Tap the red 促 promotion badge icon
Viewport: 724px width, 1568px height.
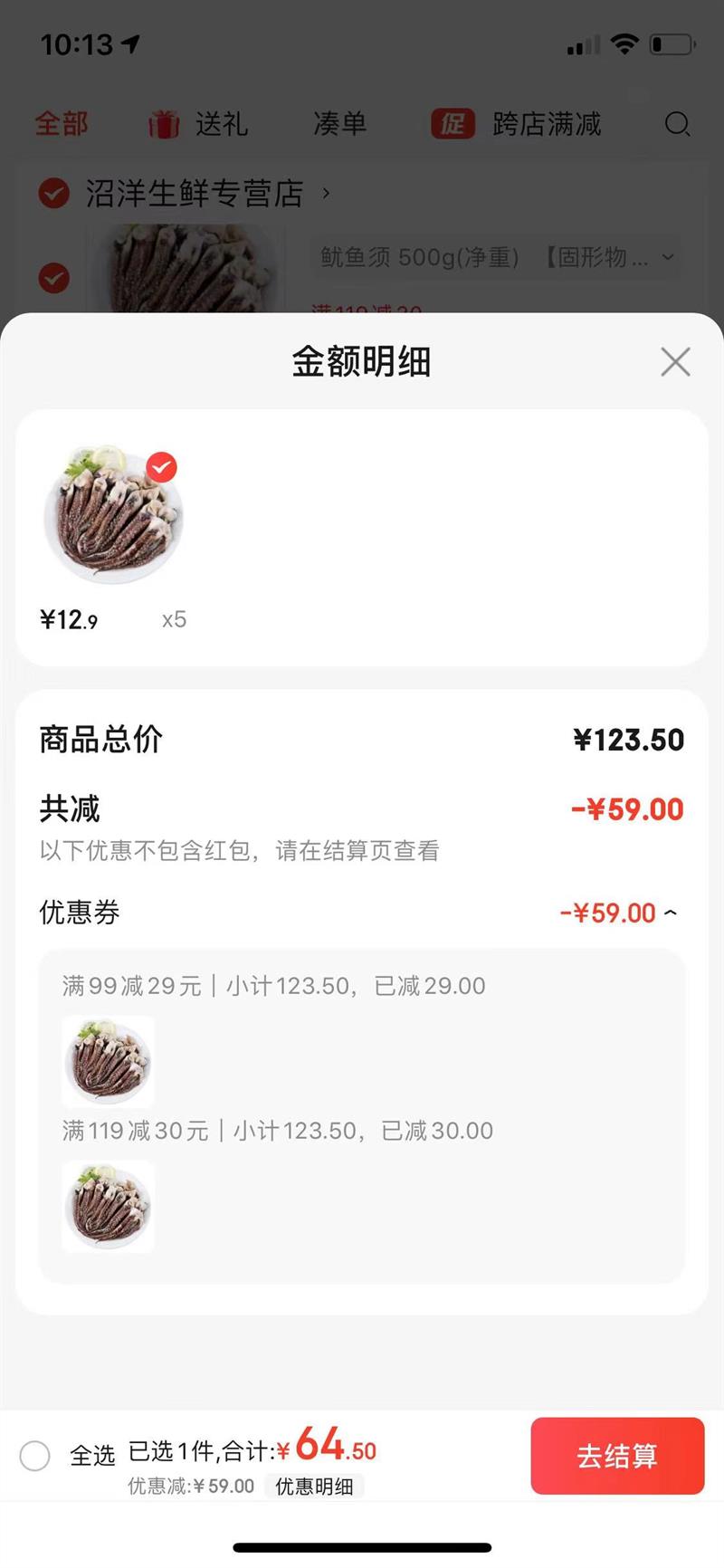(x=452, y=124)
